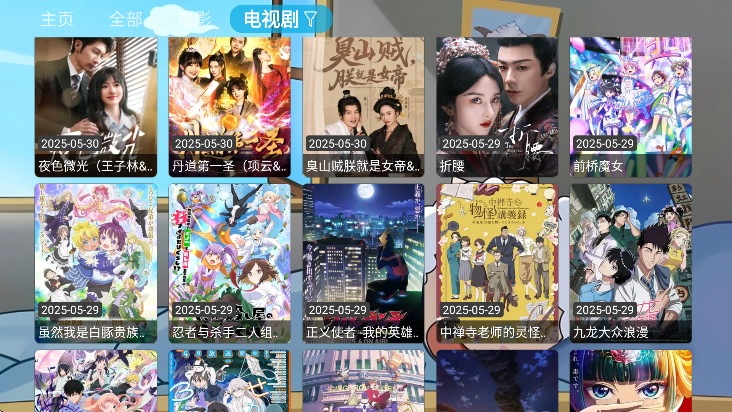The height and width of the screenshot is (412, 732).
Task: Select the 忍者与杀手二人组 card
Action: [x=230, y=263]
